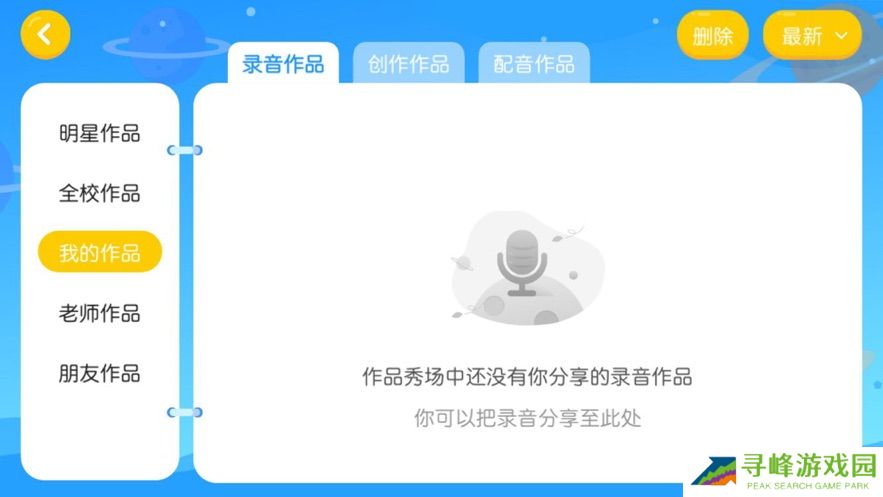883x497 pixels.
Task: Switch to the 录音作品 tab
Action: [x=283, y=64]
